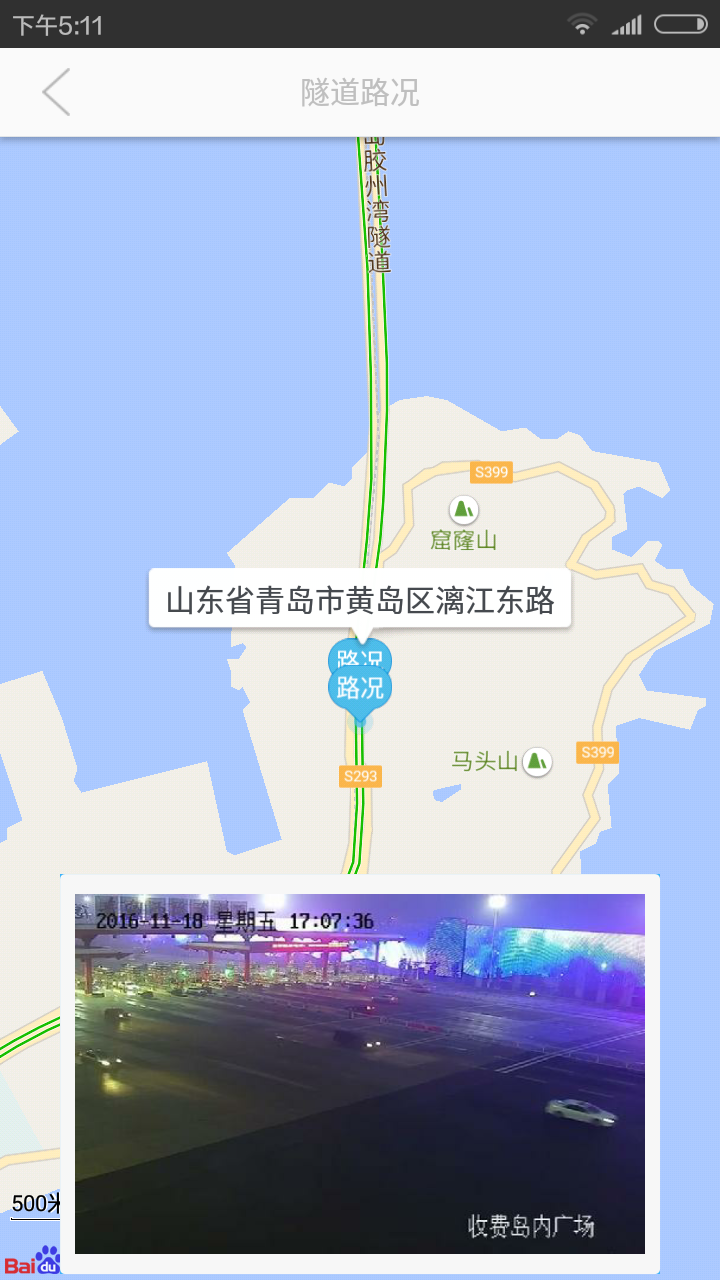Select the 马头山 mountain icon

(x=537, y=761)
